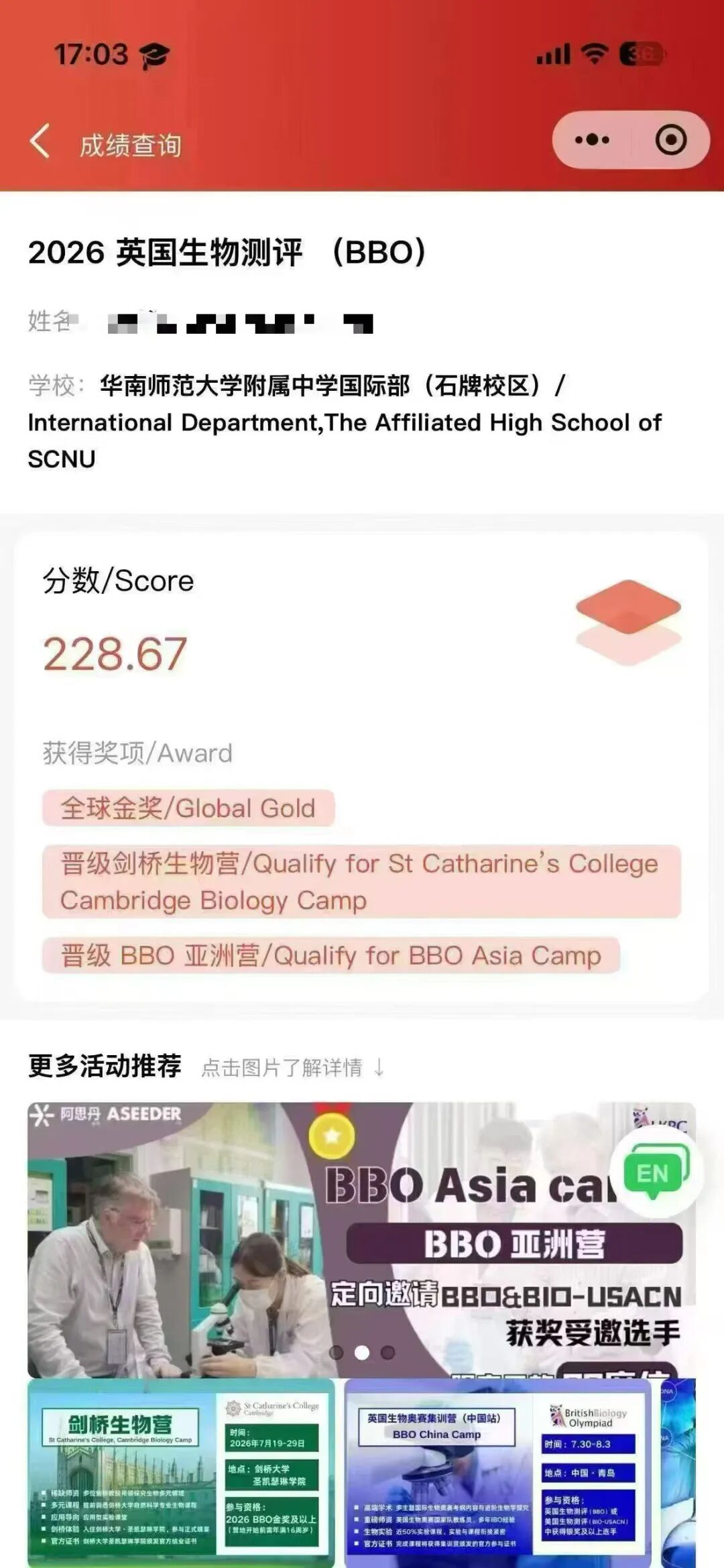Switch language with the EN chat bubble

click(x=655, y=1174)
